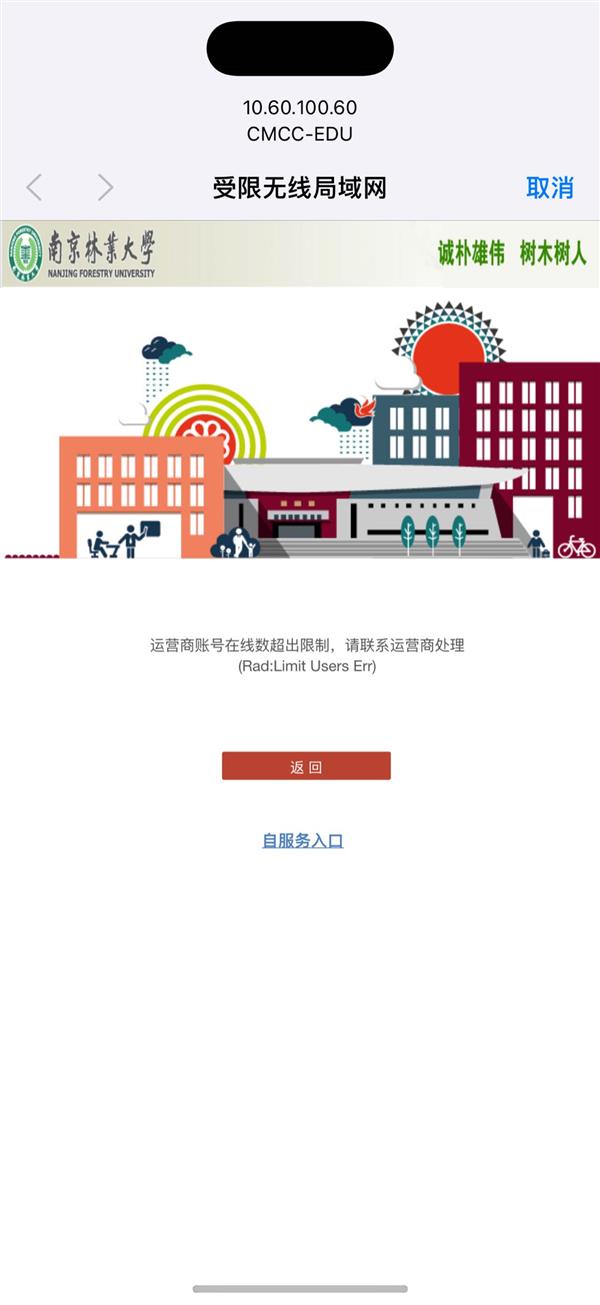The width and height of the screenshot is (600, 1305).
Task: Go back with the left arrow
Action: pos(34,187)
